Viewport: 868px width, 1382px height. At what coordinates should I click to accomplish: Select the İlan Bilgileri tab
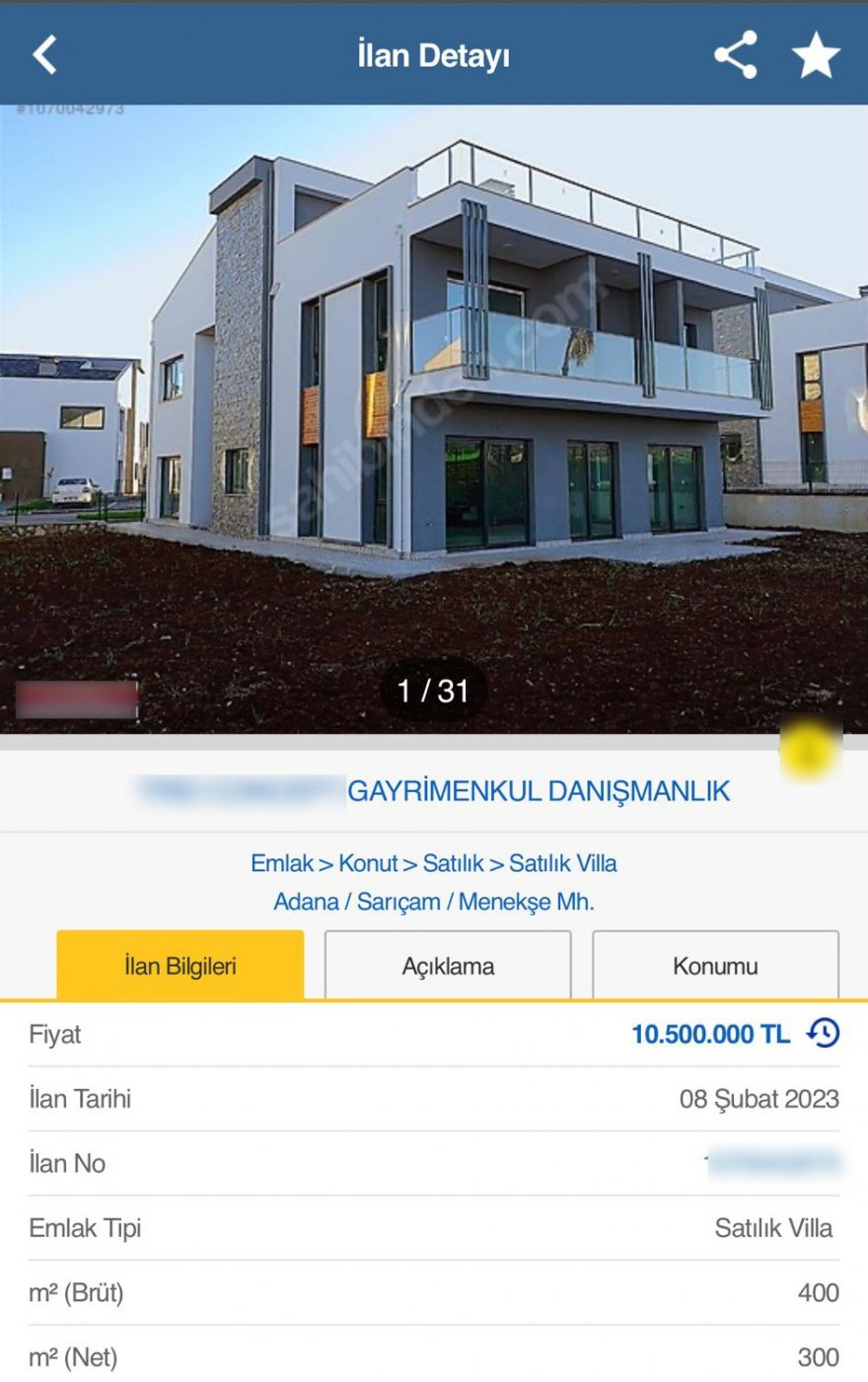pyautogui.click(x=181, y=966)
